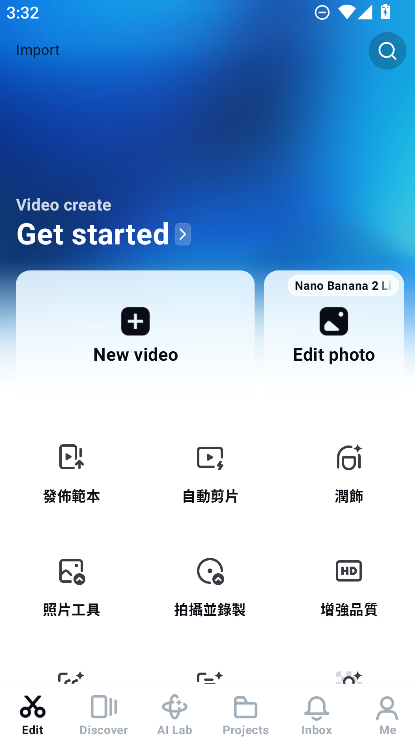Switch to the Me tab
The image size is (415, 754).
tap(388, 715)
